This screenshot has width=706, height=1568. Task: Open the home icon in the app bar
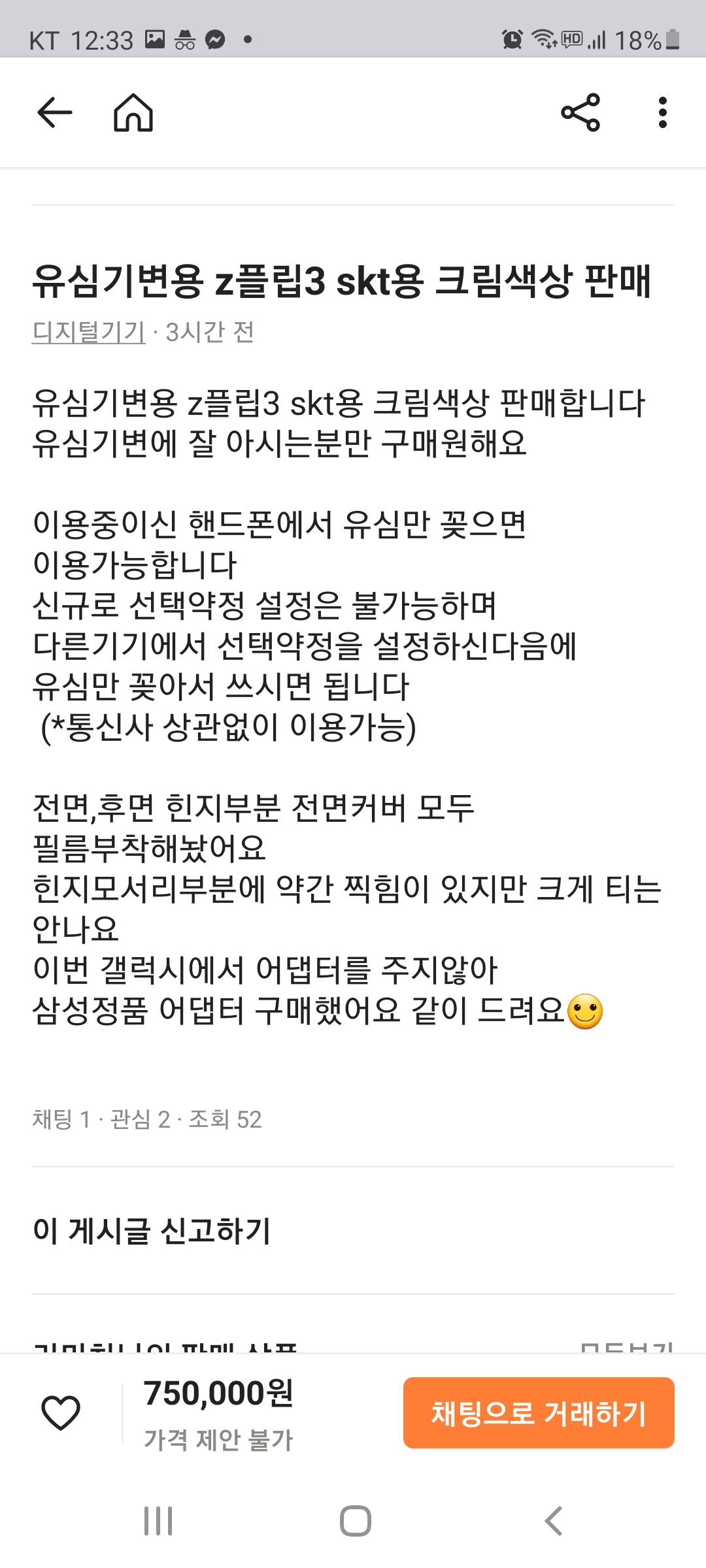[133, 112]
